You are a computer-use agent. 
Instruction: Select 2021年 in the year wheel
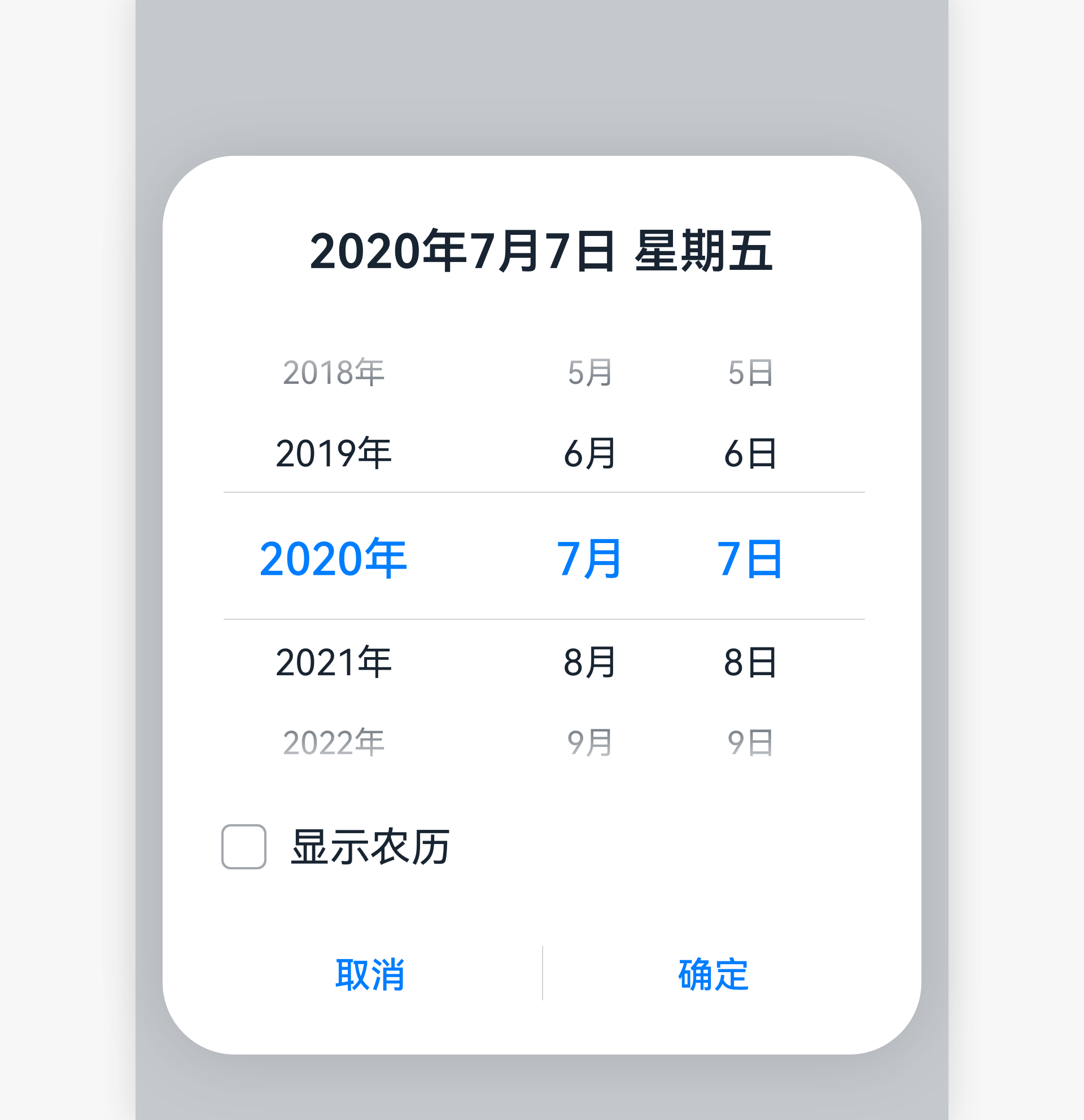point(333,662)
